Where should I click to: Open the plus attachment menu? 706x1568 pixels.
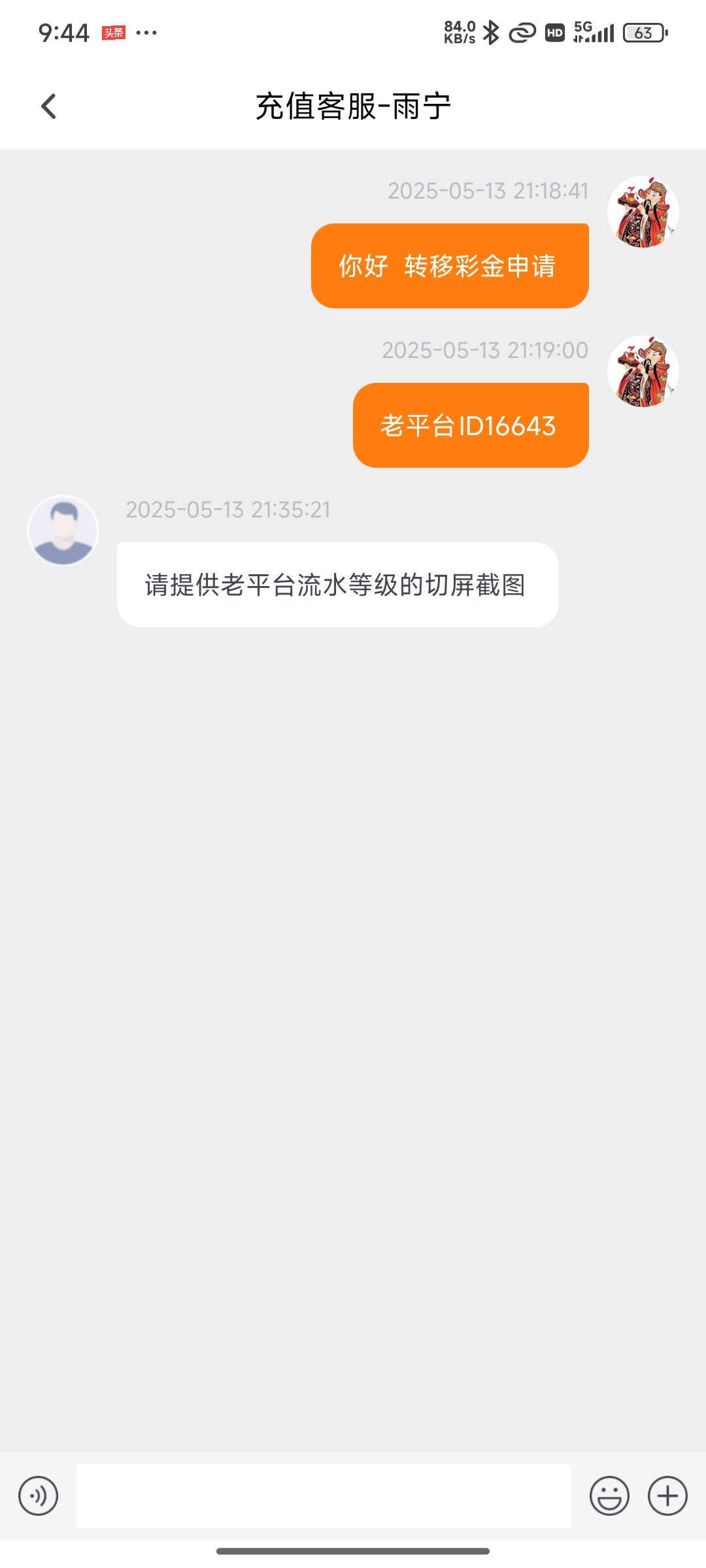pyautogui.click(x=667, y=1495)
